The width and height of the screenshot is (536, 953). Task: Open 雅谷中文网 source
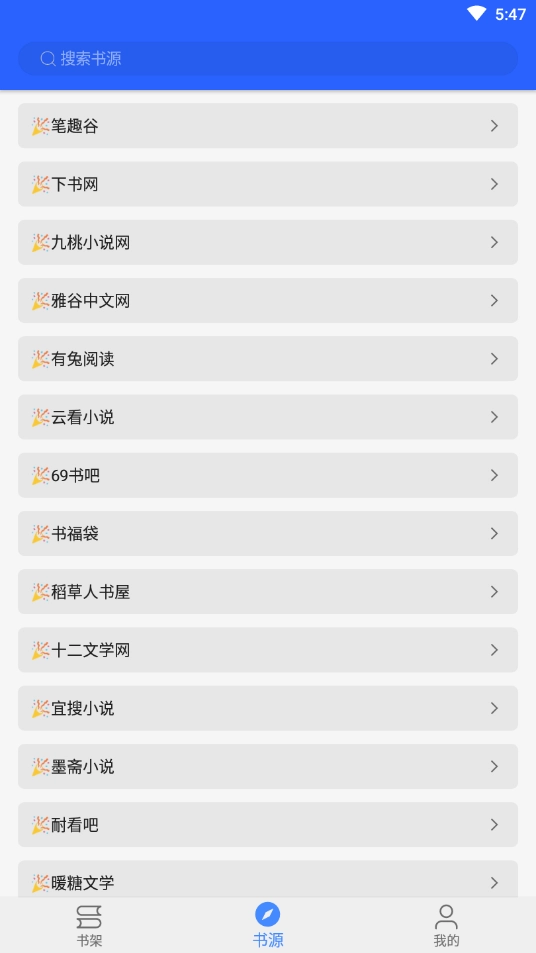click(x=268, y=301)
